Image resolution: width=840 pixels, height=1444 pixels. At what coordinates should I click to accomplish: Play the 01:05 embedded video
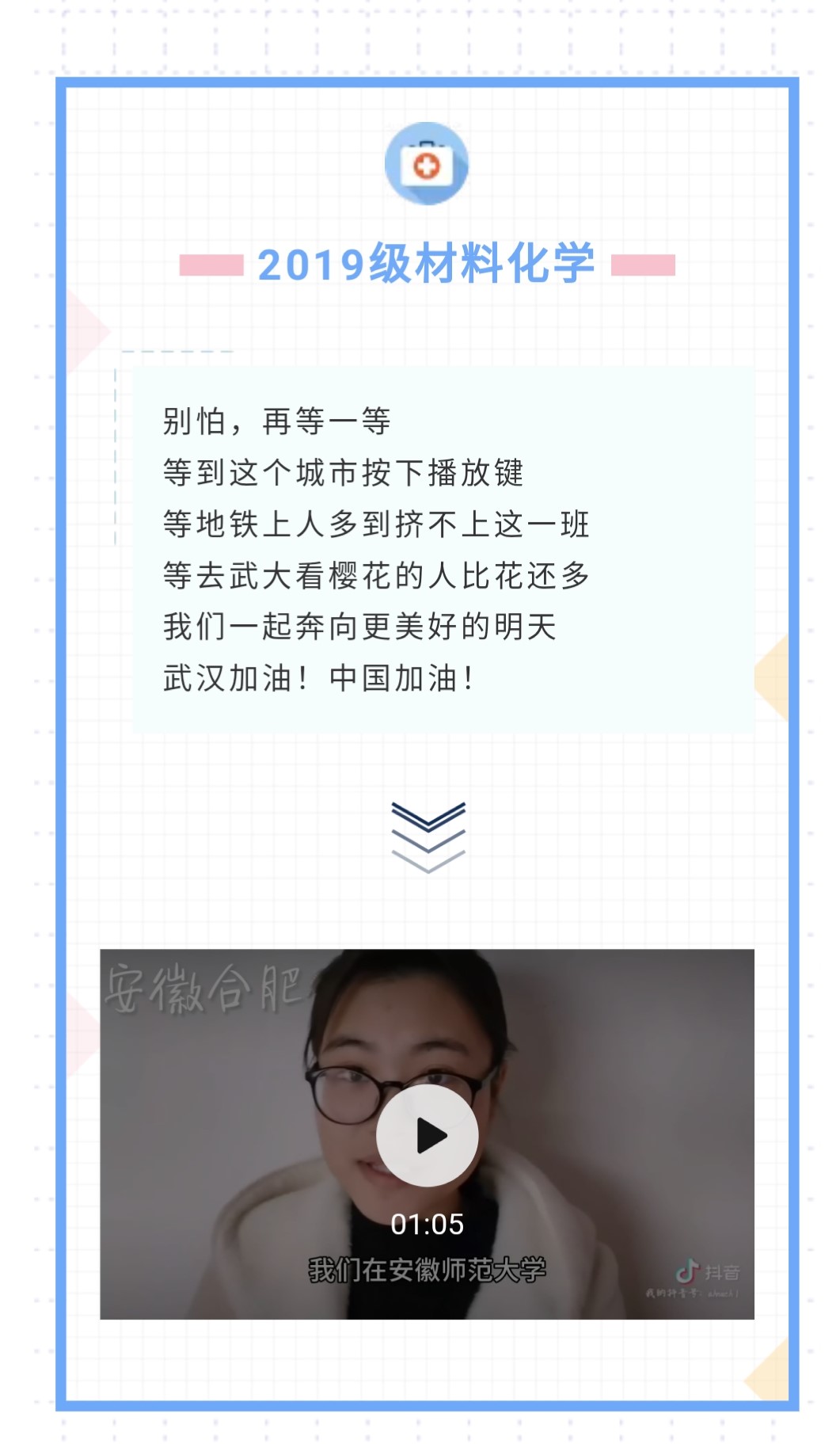coord(427,1135)
